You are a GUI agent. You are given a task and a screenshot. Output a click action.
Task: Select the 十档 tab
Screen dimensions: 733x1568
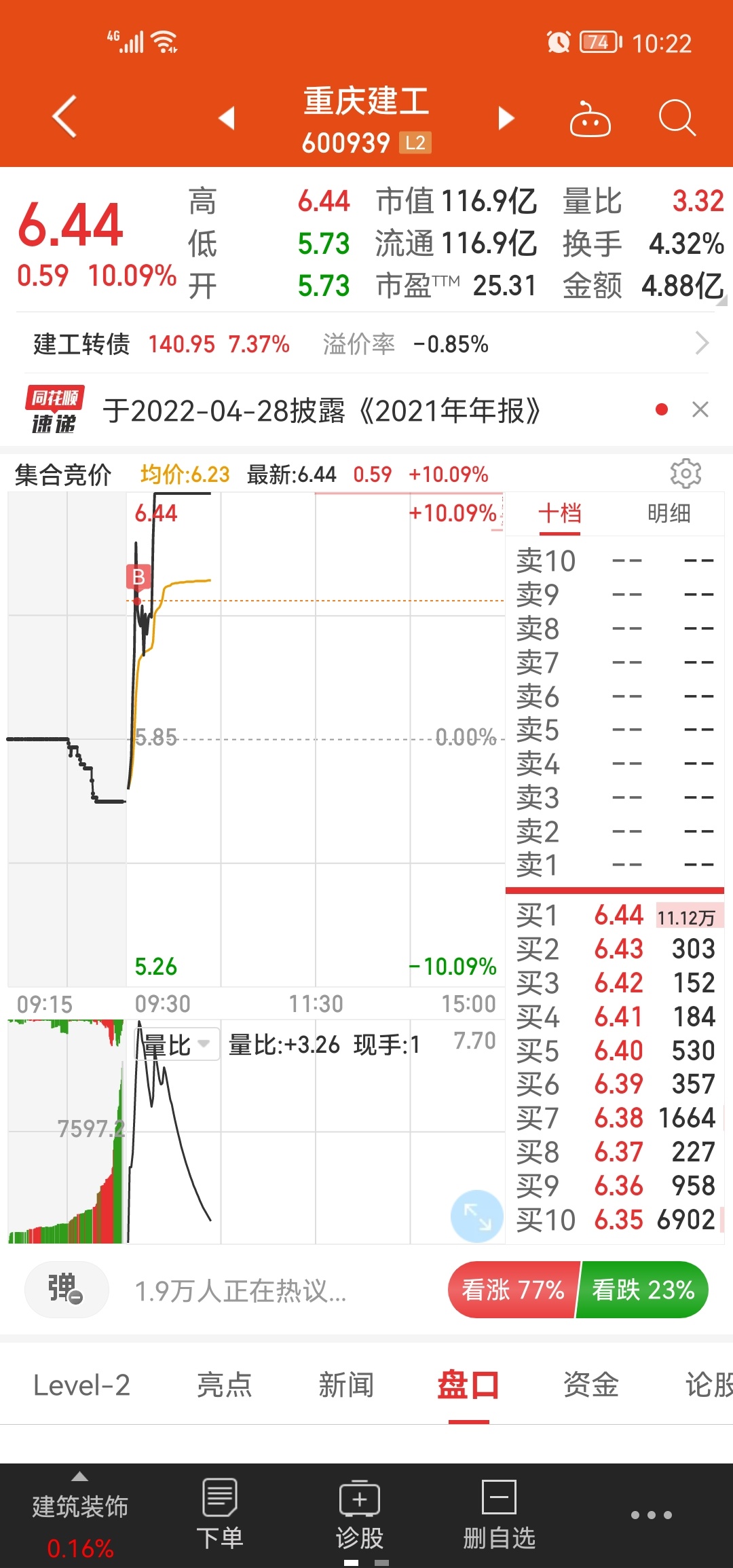[x=560, y=513]
